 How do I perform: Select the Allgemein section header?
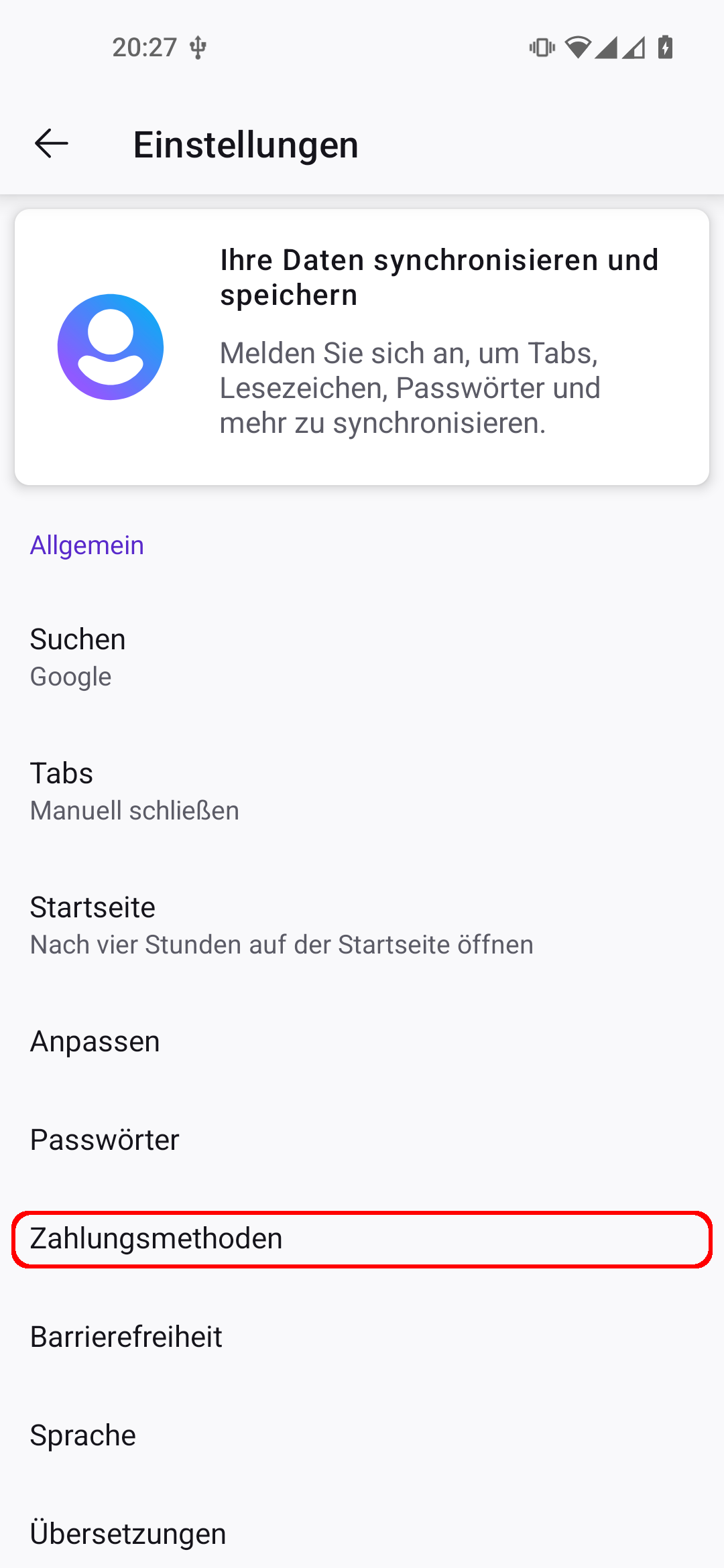coord(86,545)
